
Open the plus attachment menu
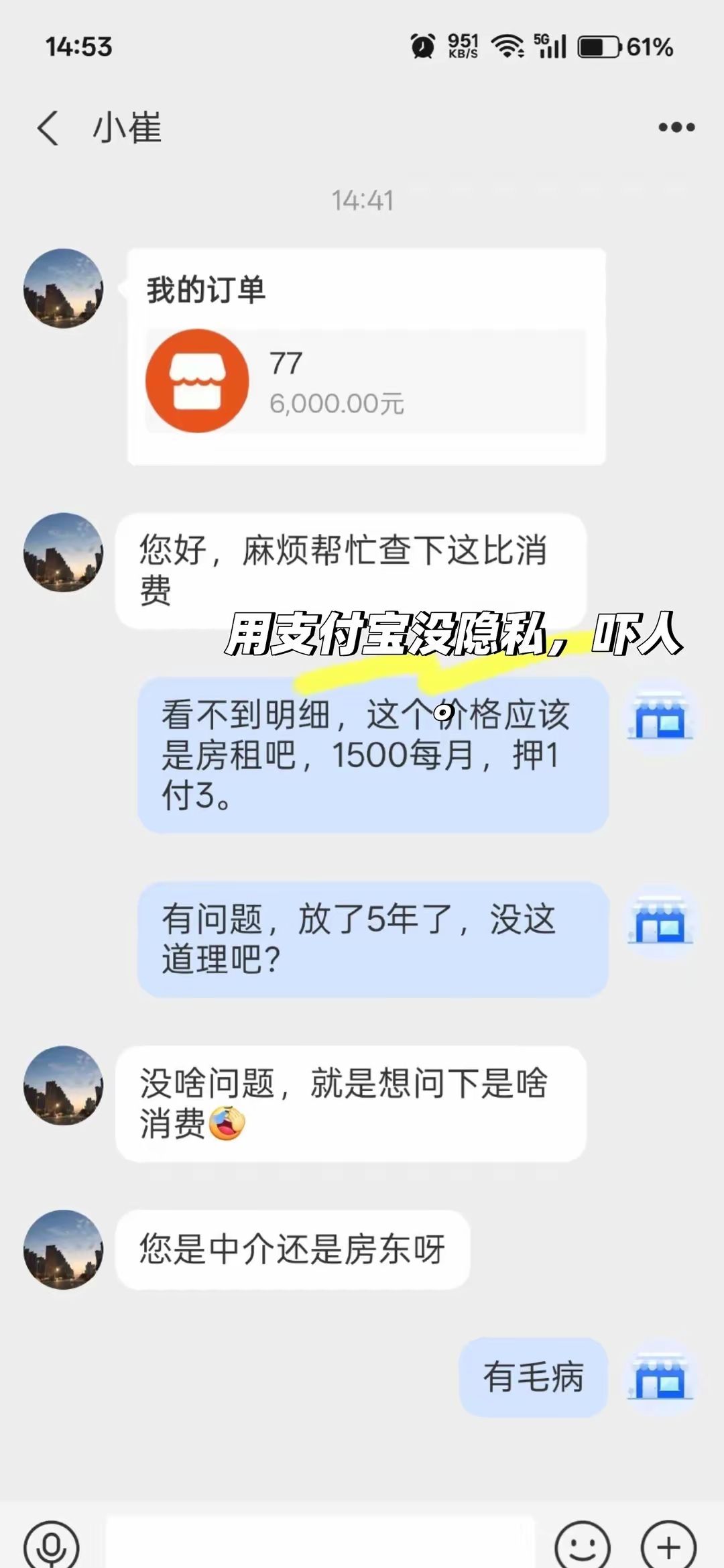[668, 1546]
